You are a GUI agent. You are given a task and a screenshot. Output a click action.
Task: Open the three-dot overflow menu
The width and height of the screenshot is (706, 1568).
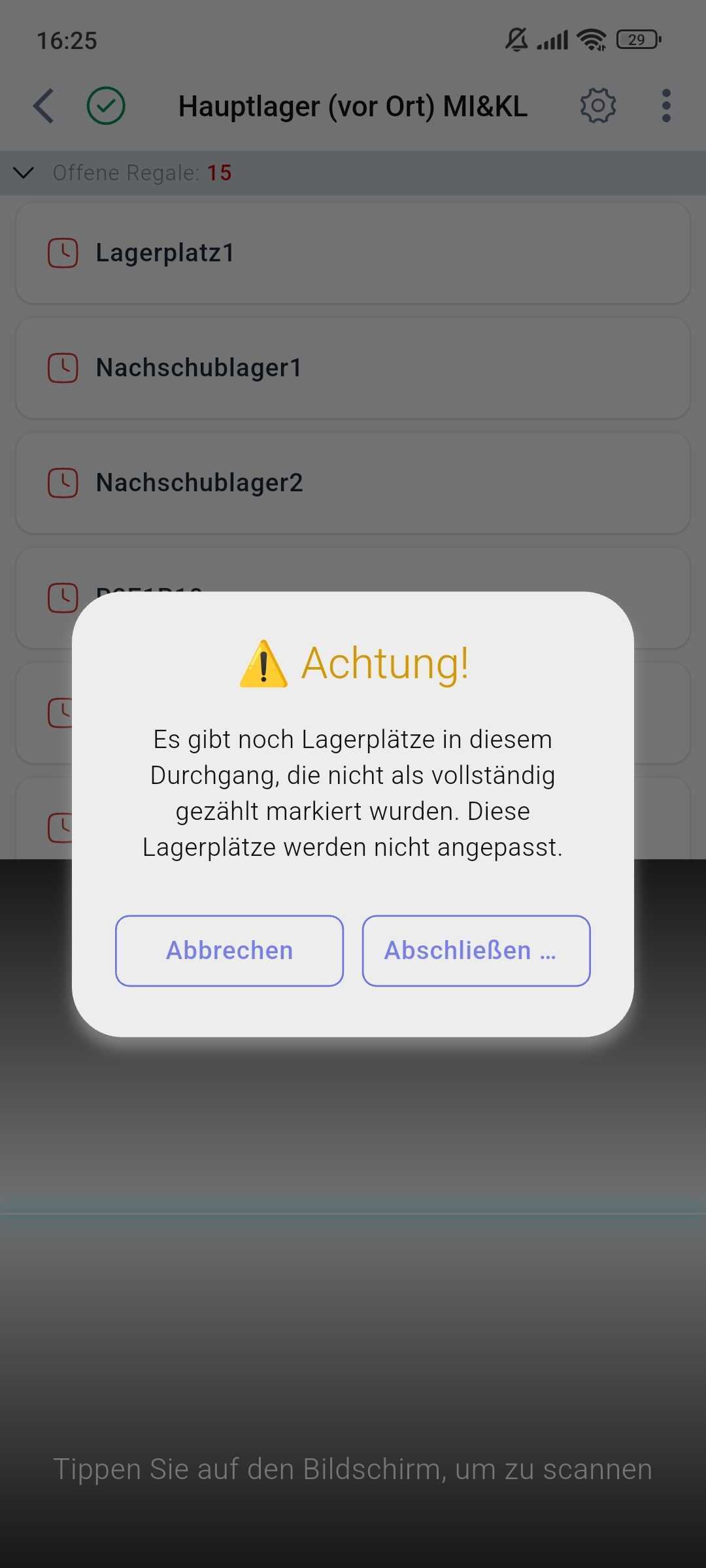click(x=665, y=106)
